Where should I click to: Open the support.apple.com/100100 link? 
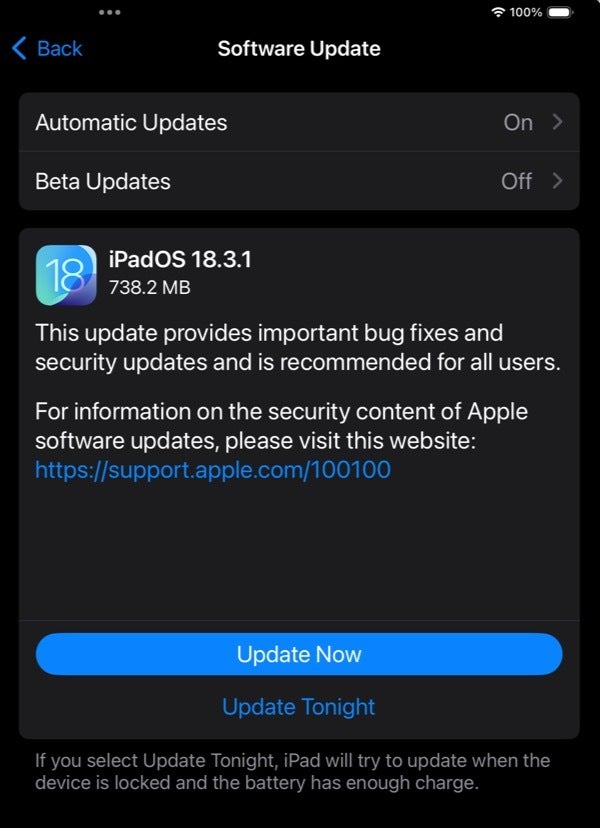(213, 468)
